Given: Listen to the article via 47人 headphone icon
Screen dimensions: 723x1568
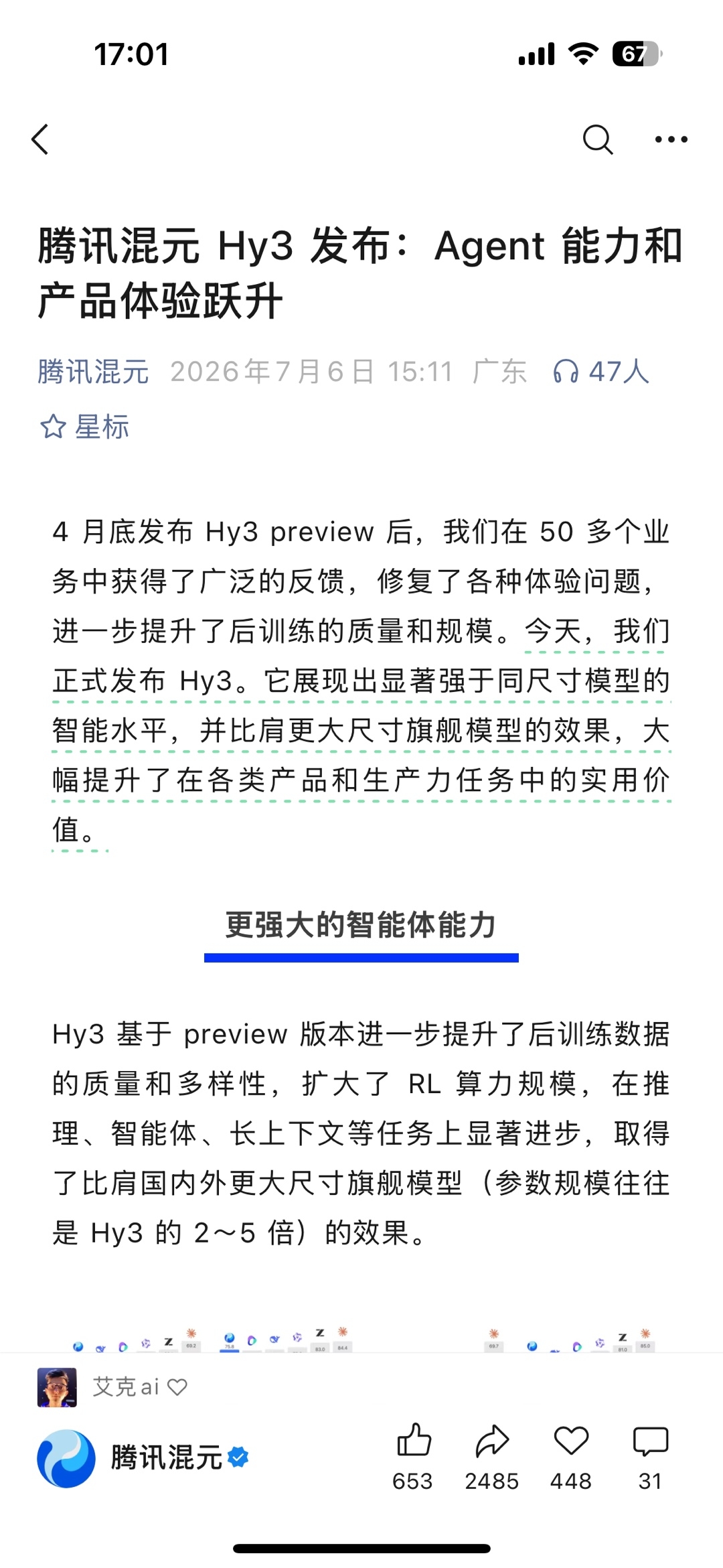Looking at the screenshot, I should point(601,372).
